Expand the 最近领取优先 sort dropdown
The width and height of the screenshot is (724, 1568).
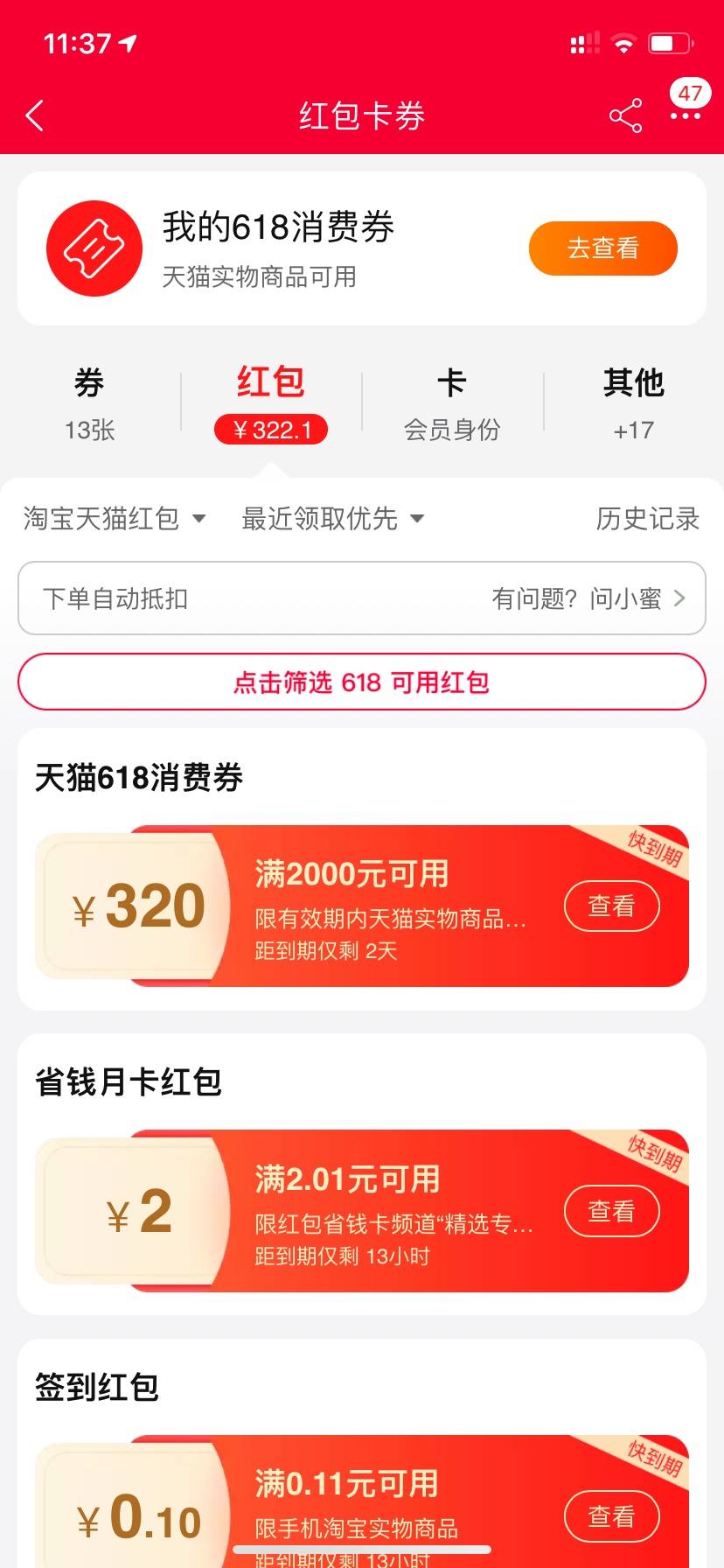333,519
